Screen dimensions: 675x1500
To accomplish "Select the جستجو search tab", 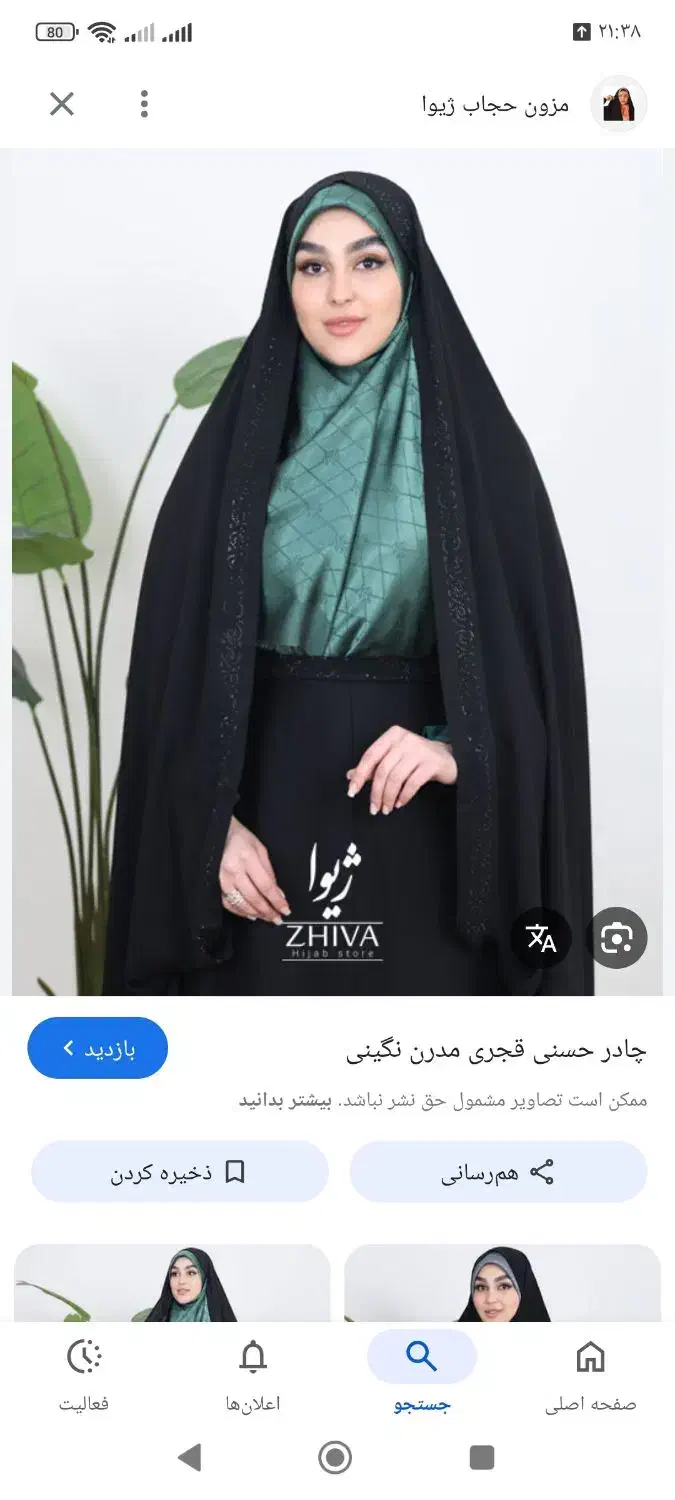I will 422,1376.
